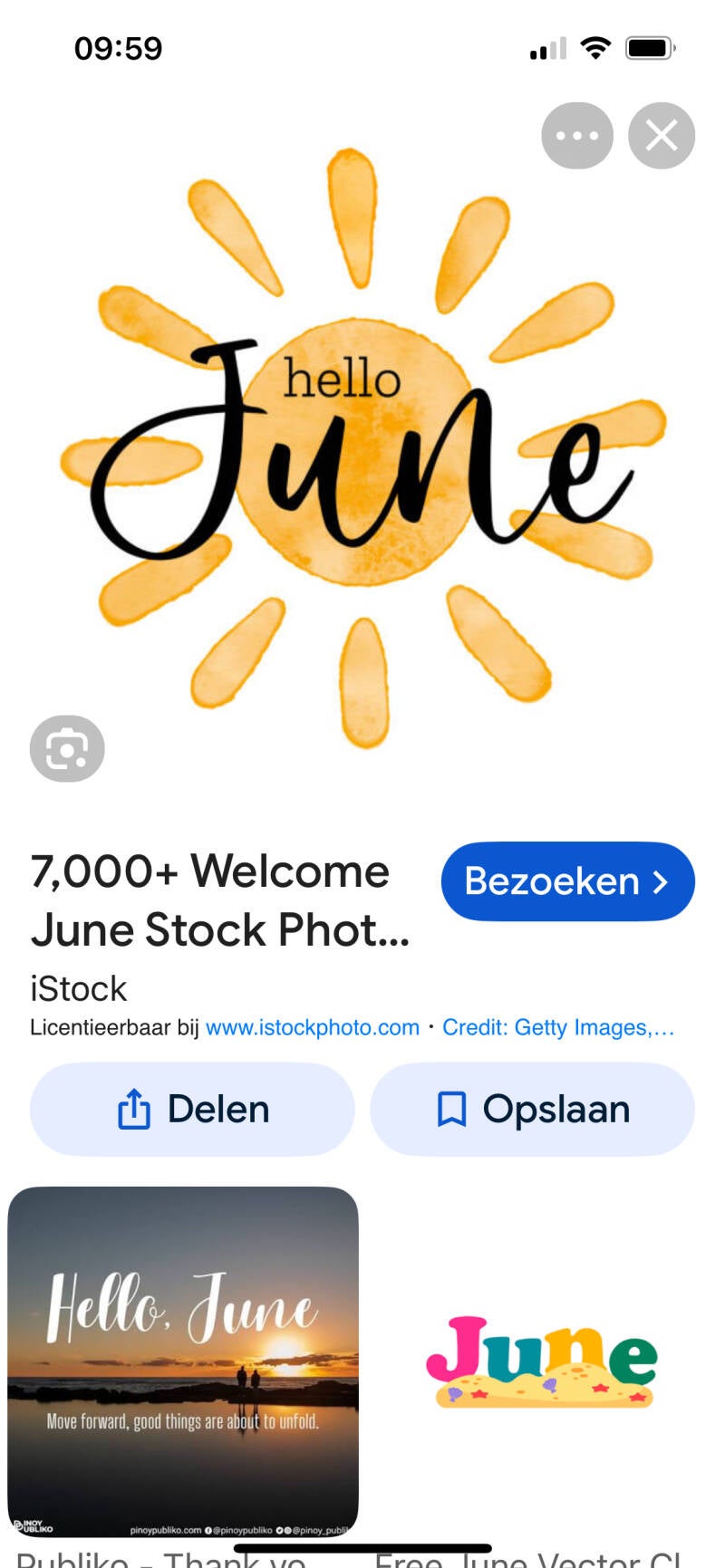Search this image with Google Lens
The height and width of the screenshot is (1568, 725).
click(67, 748)
